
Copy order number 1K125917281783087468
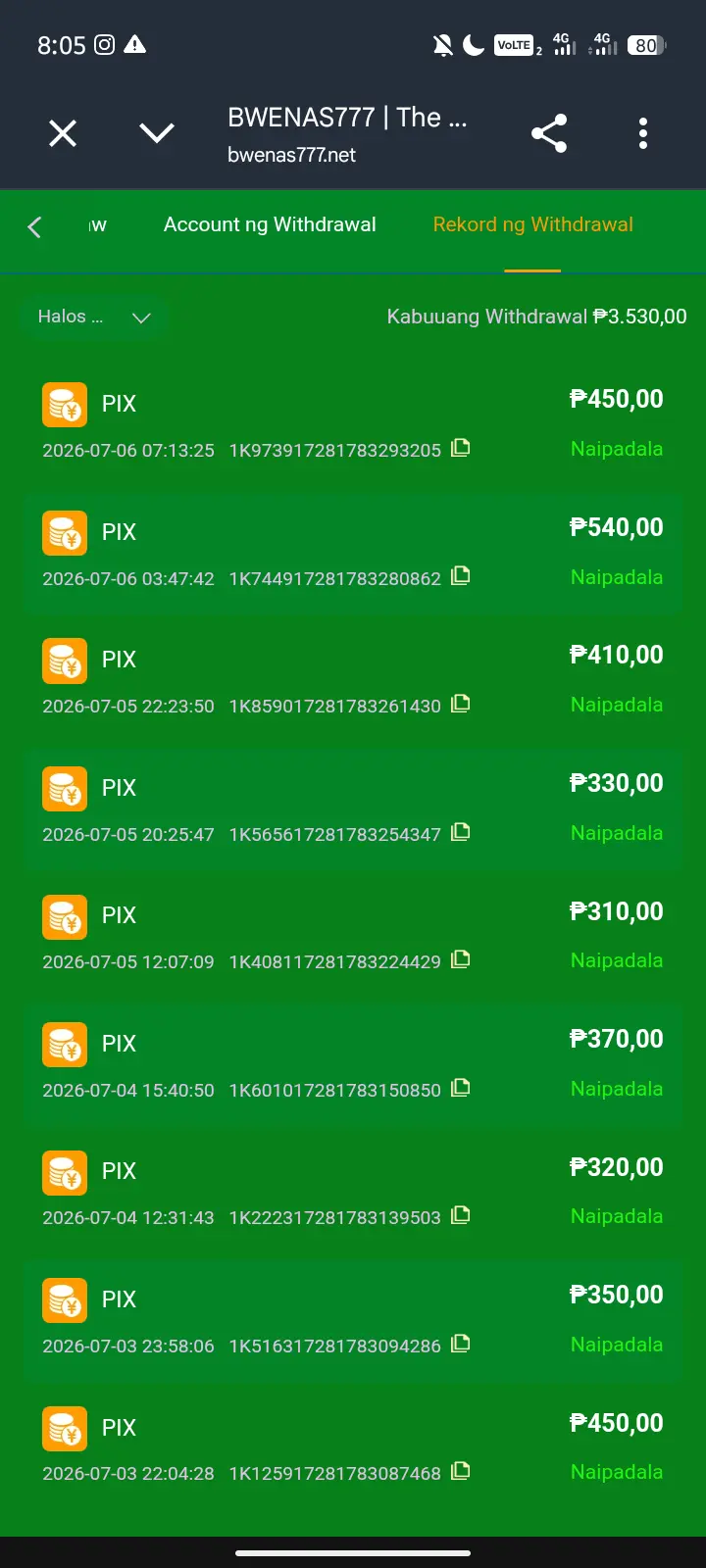(461, 1471)
